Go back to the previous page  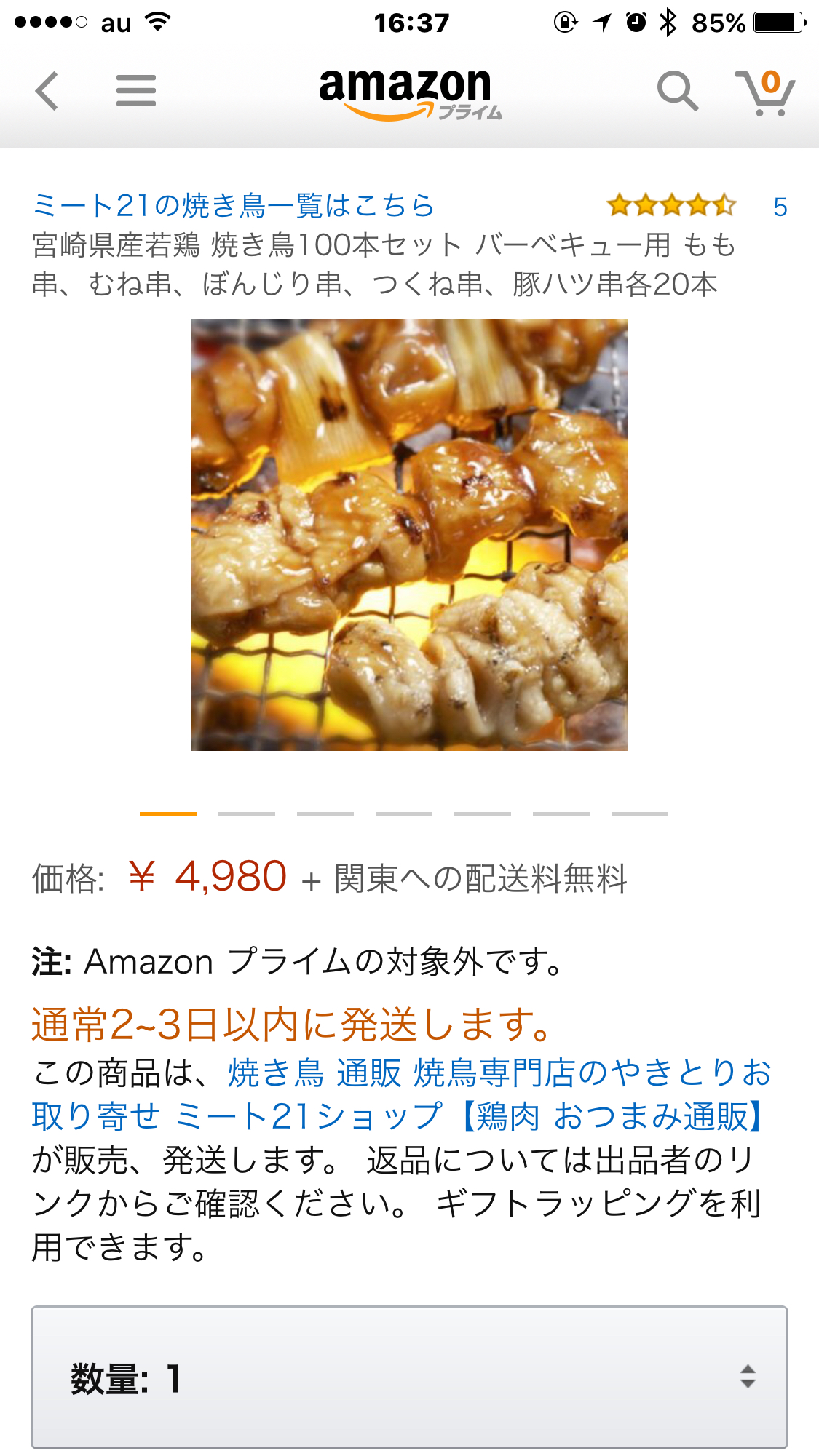pos(47,92)
